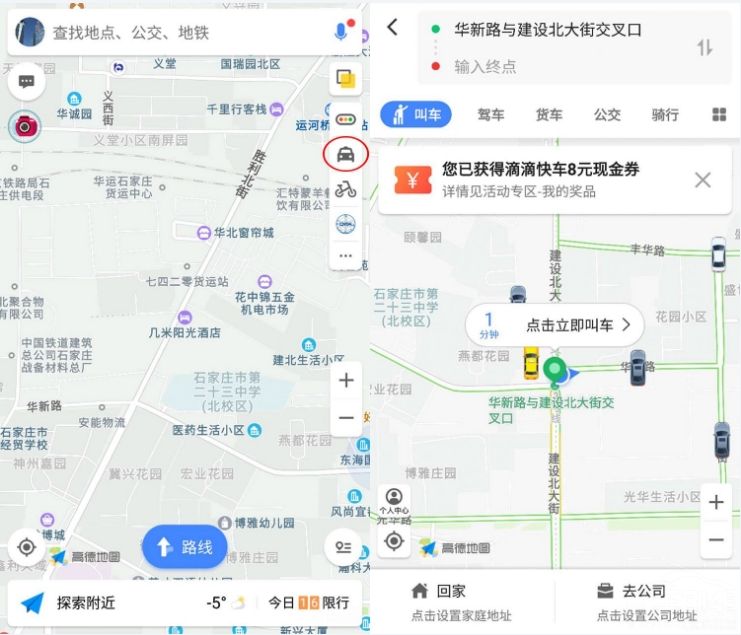Image resolution: width=741 pixels, height=635 pixels.
Task: Go back using the top arrow
Action: coord(392,28)
